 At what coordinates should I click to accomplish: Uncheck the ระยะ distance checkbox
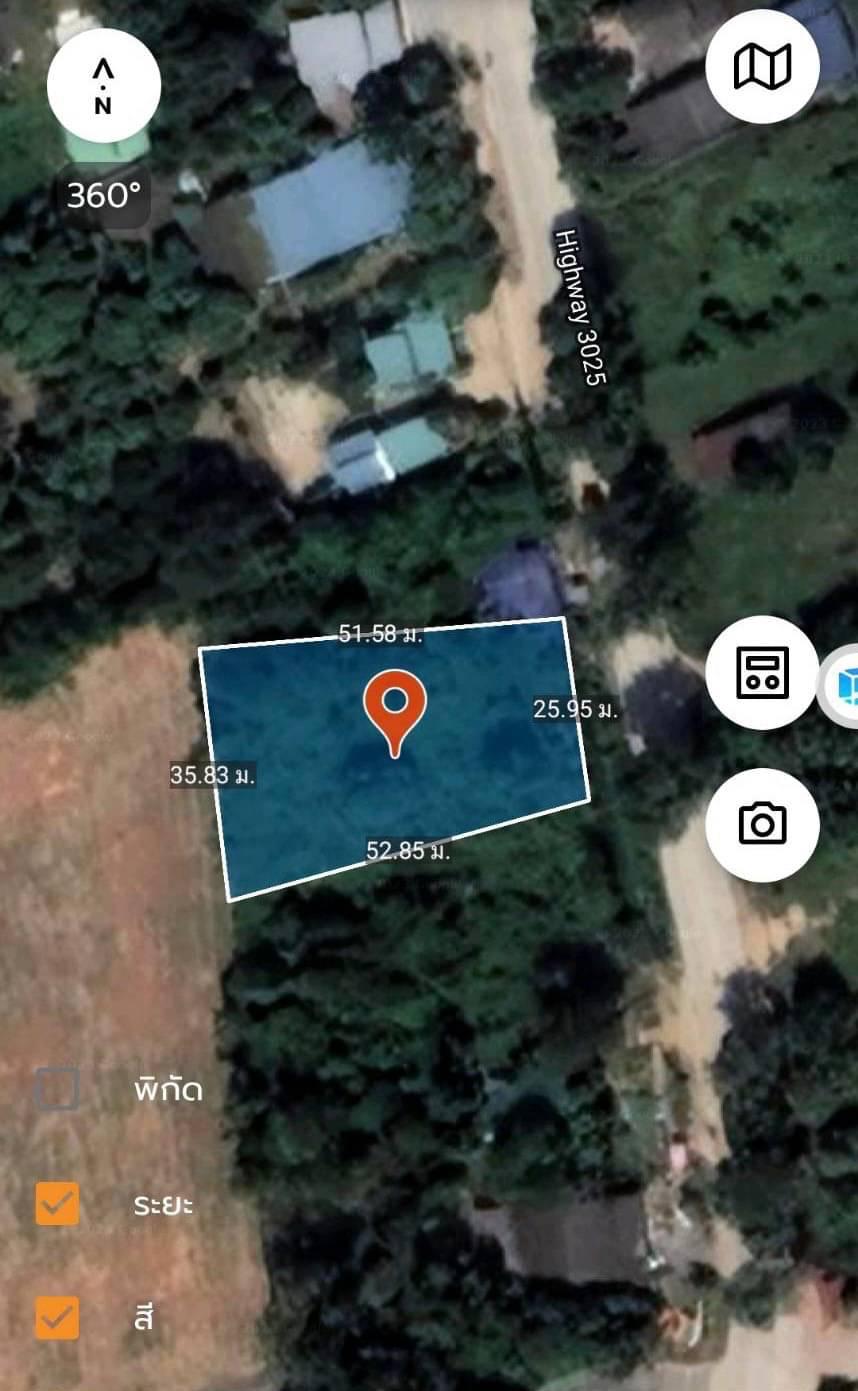pos(57,1203)
